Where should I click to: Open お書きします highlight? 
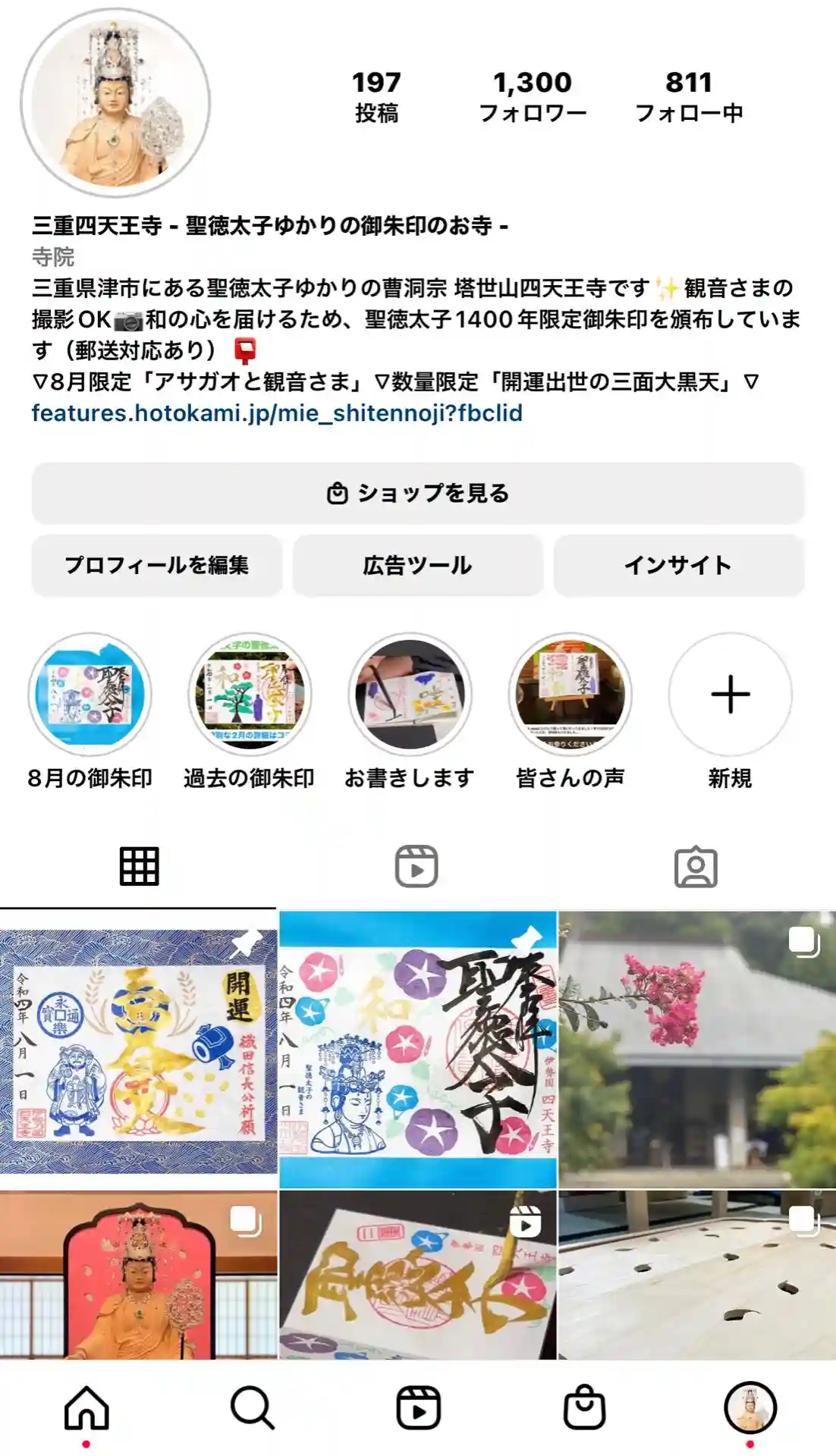click(410, 695)
